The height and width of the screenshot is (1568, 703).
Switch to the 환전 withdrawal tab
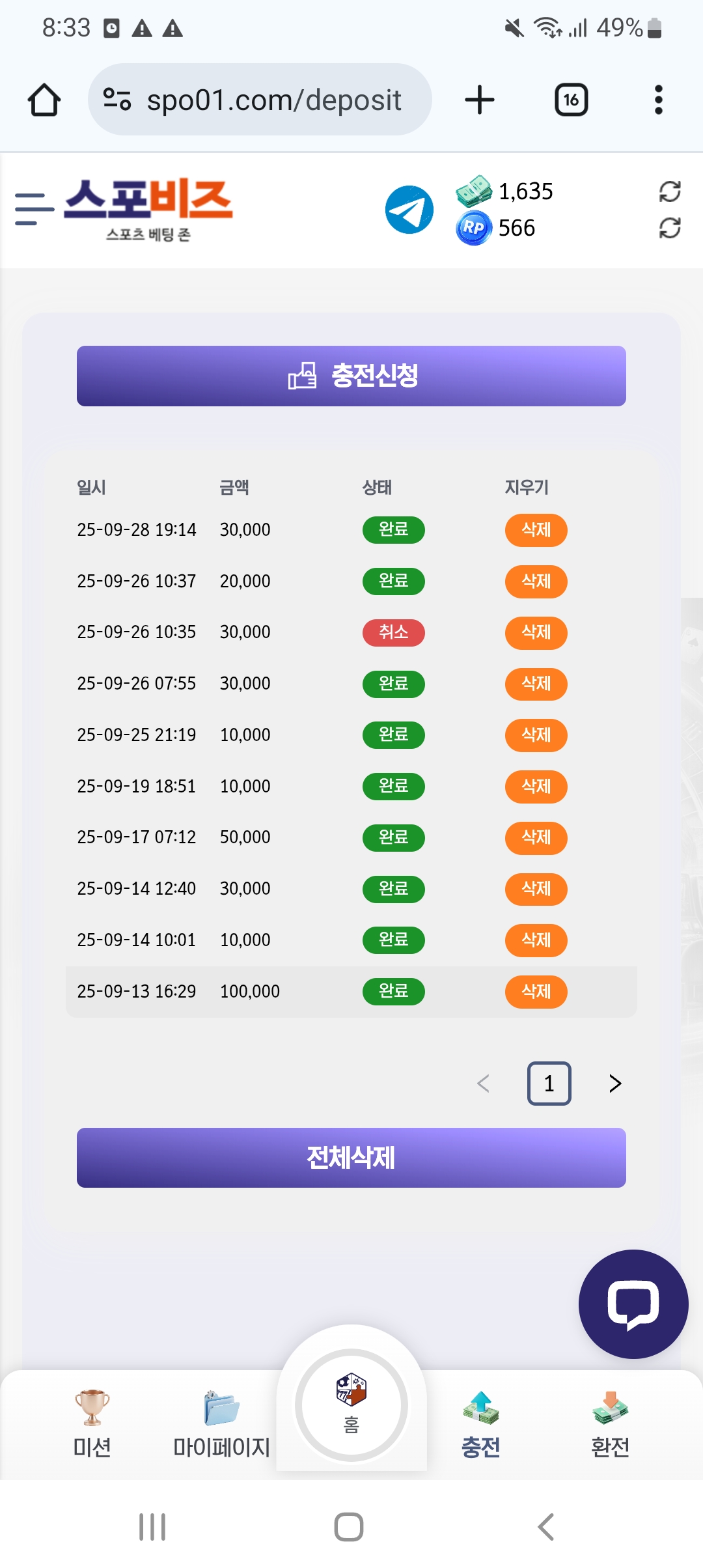[x=610, y=1423]
